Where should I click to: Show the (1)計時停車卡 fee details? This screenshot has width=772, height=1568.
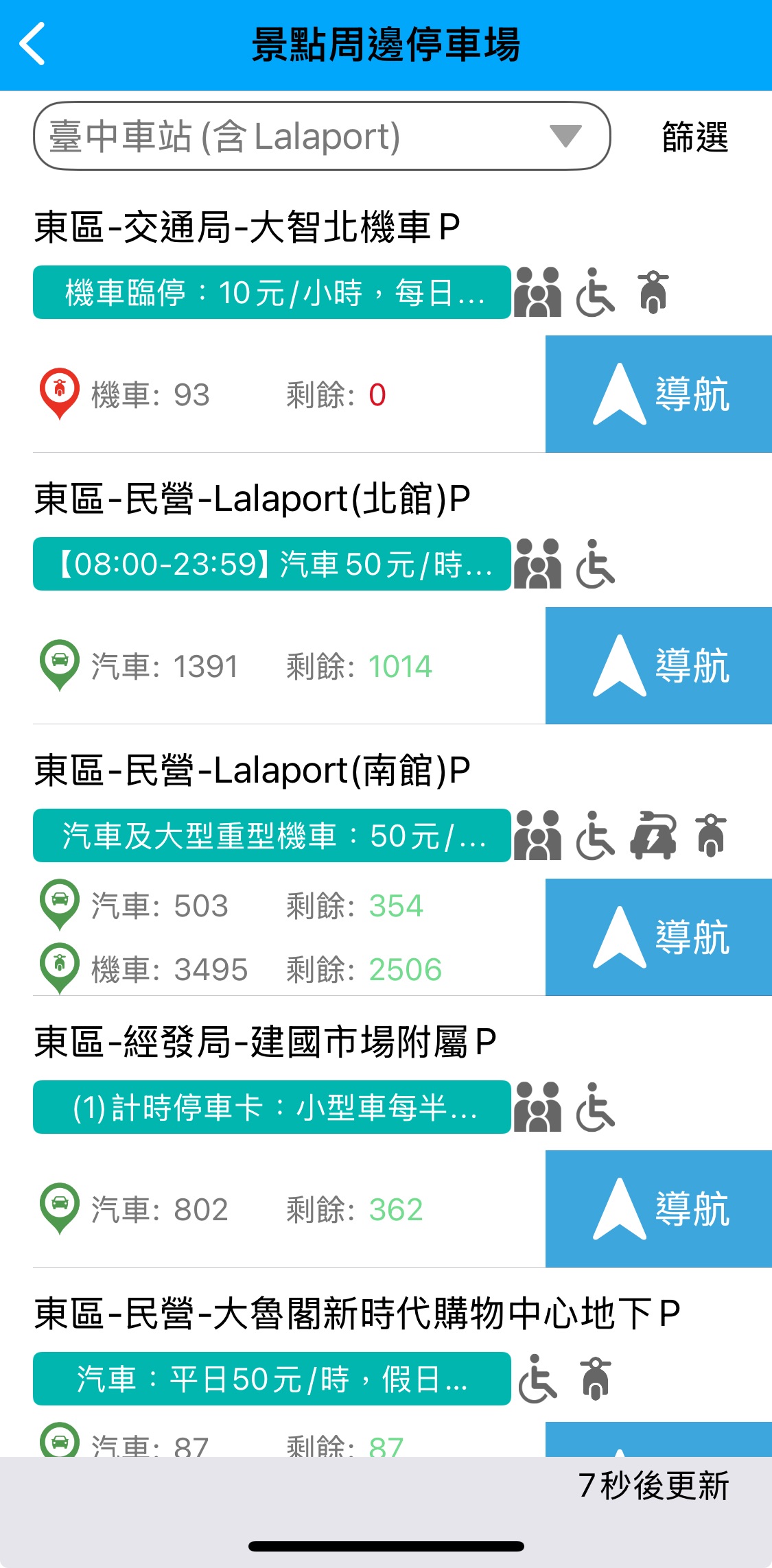point(272,1107)
